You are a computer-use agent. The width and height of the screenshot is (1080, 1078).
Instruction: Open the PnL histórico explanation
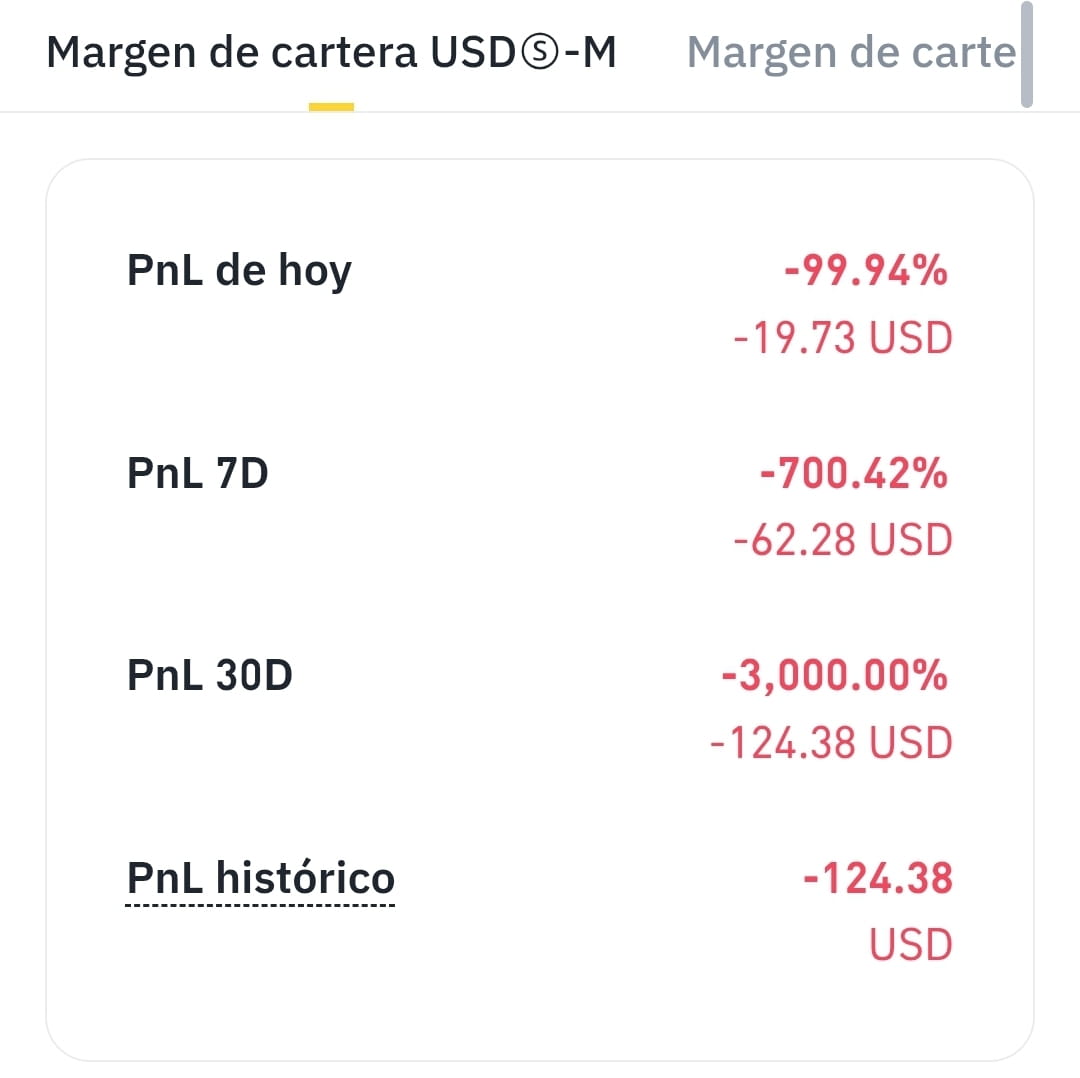261,880
